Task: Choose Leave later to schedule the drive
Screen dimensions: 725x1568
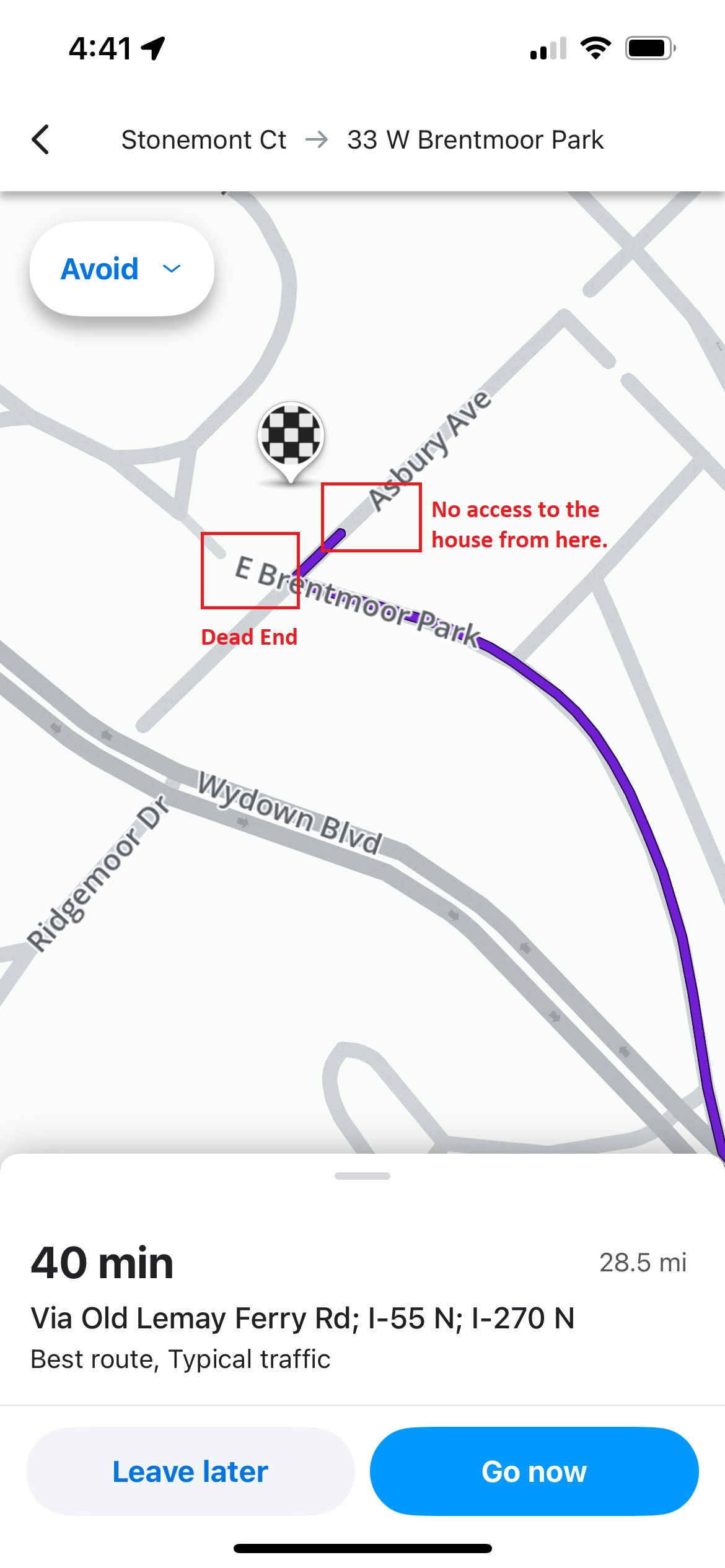Action: click(190, 1471)
